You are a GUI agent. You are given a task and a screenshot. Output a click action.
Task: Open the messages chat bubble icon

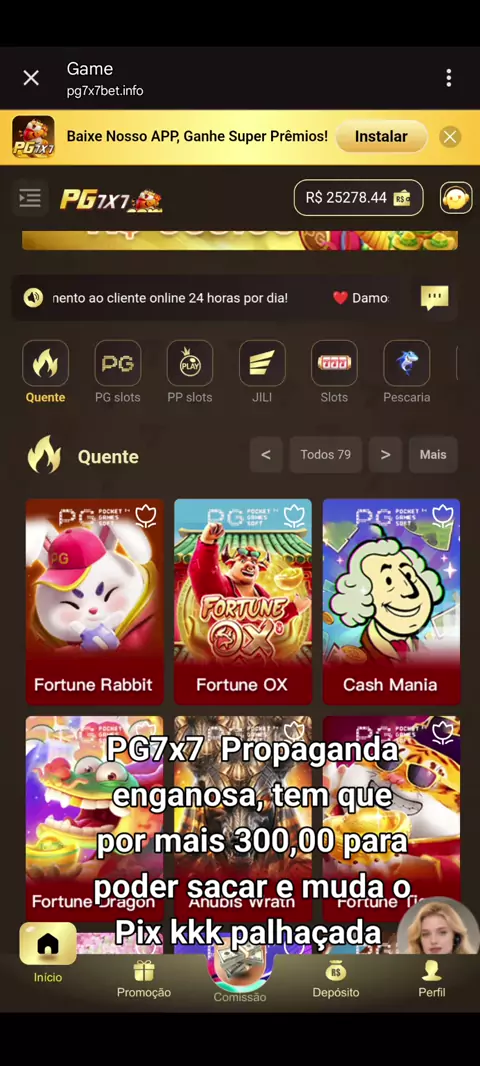tap(434, 297)
